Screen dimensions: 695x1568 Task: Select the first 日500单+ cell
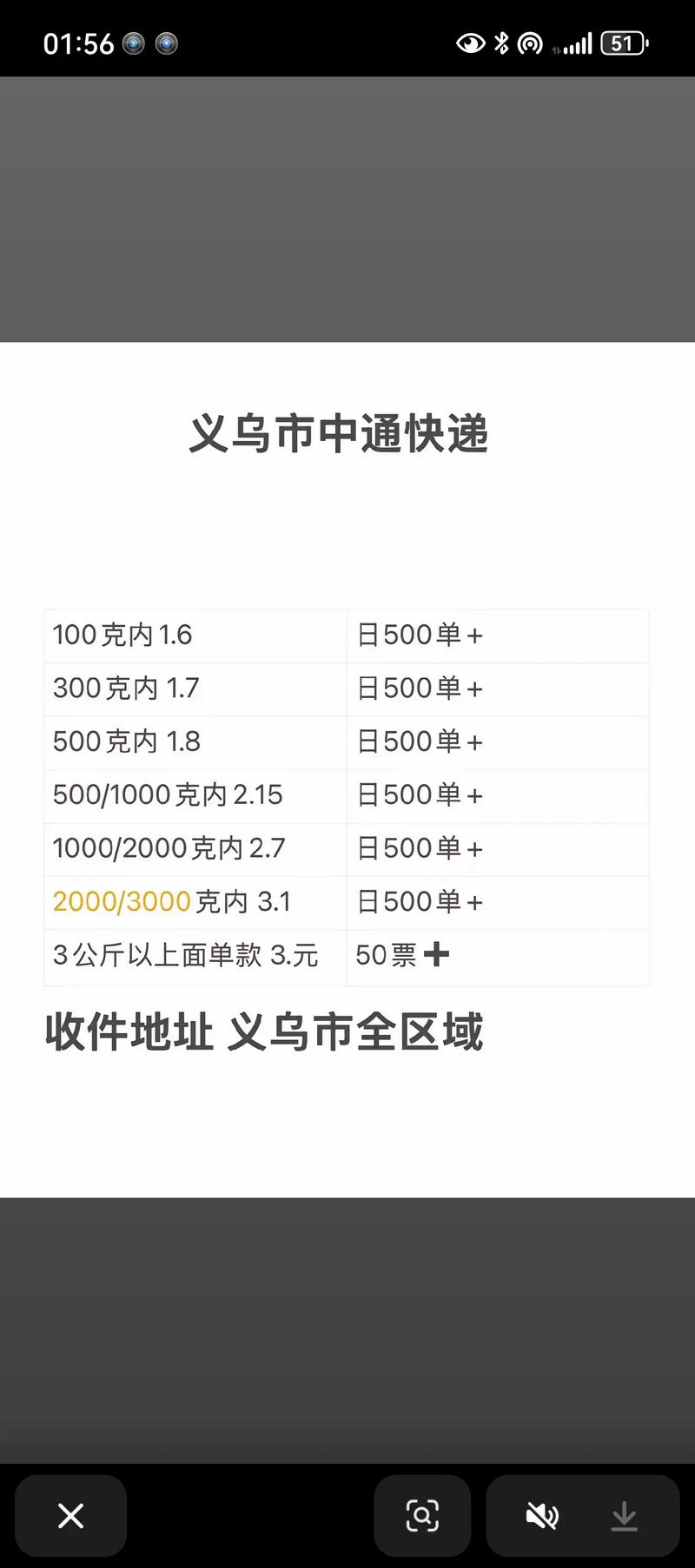[420, 635]
